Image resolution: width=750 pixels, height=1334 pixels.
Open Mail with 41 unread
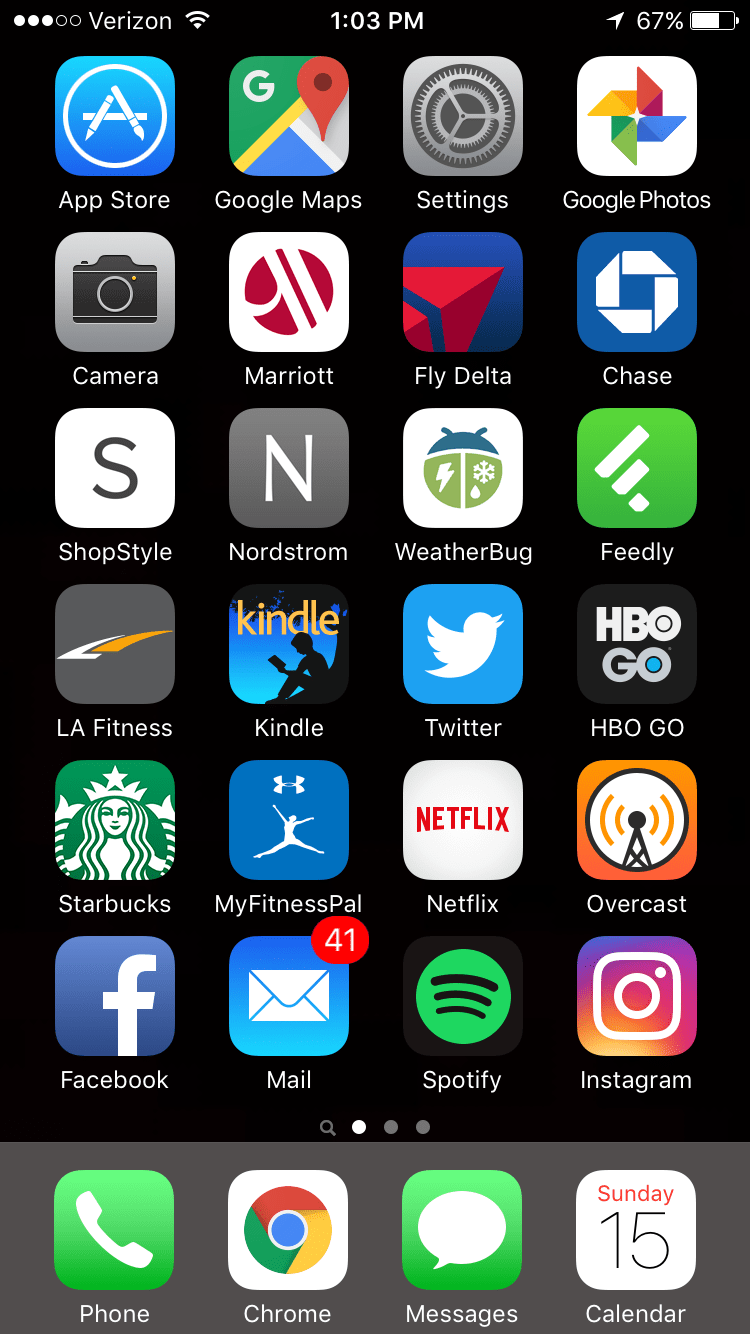tap(289, 996)
